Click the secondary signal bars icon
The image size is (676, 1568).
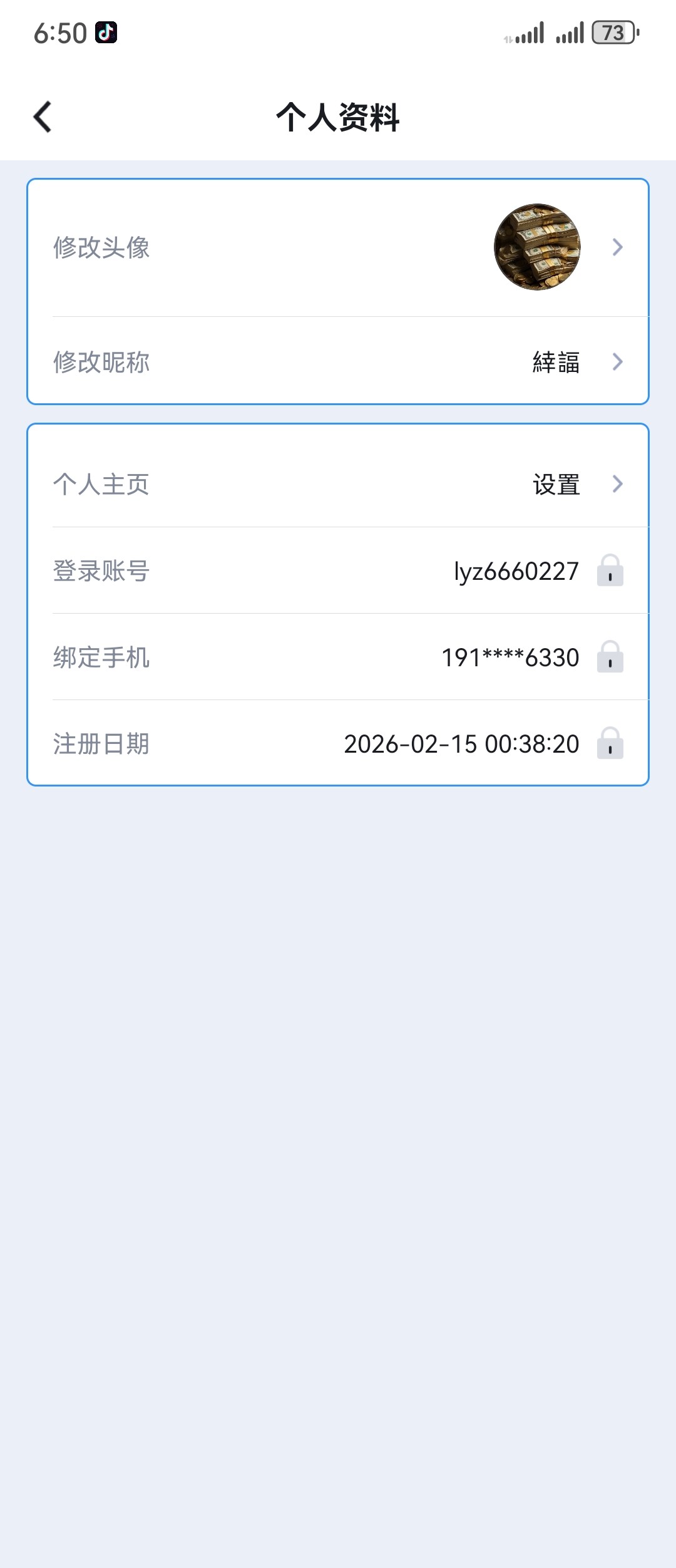[x=571, y=34]
